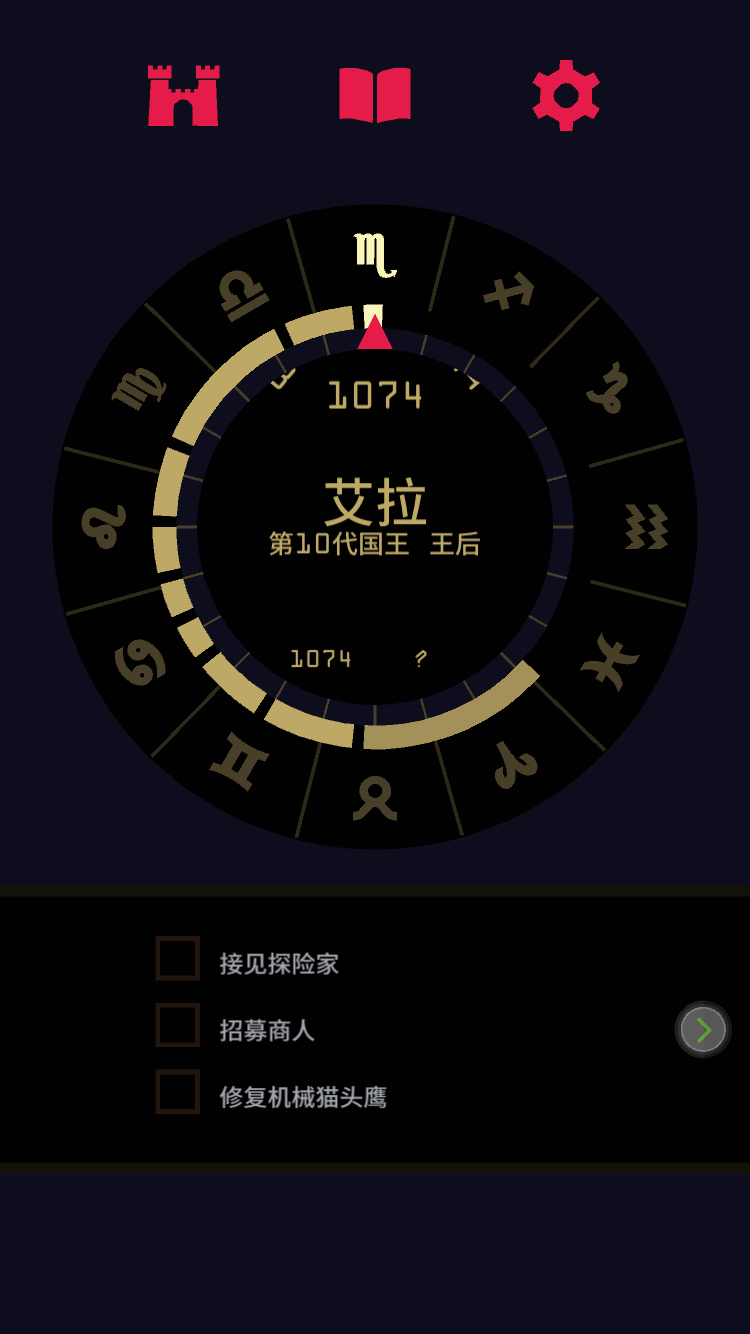Check the 修复机械猫头鹰 objective box
Image resolution: width=750 pixels, height=1334 pixels.
(x=178, y=1092)
